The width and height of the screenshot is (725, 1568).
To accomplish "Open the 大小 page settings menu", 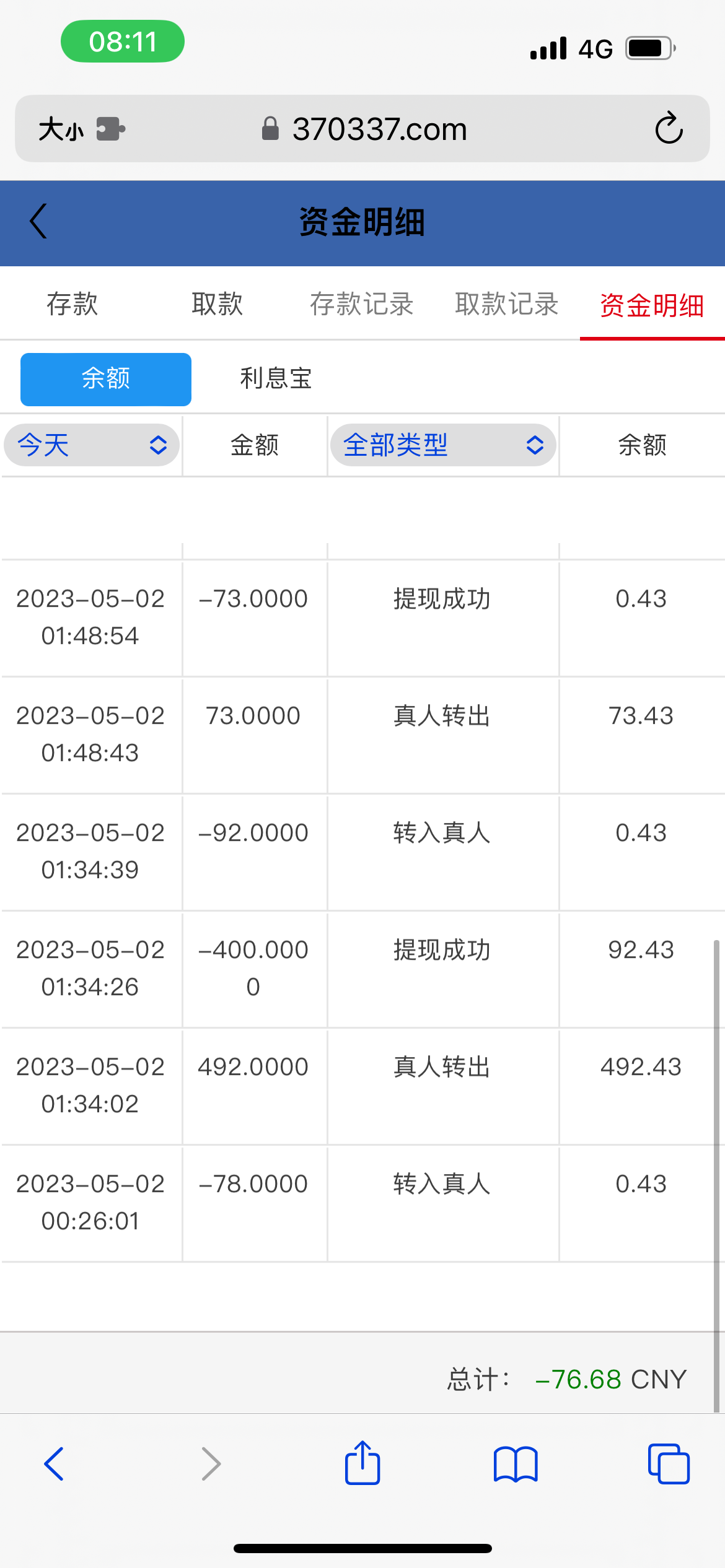I will 62,129.
